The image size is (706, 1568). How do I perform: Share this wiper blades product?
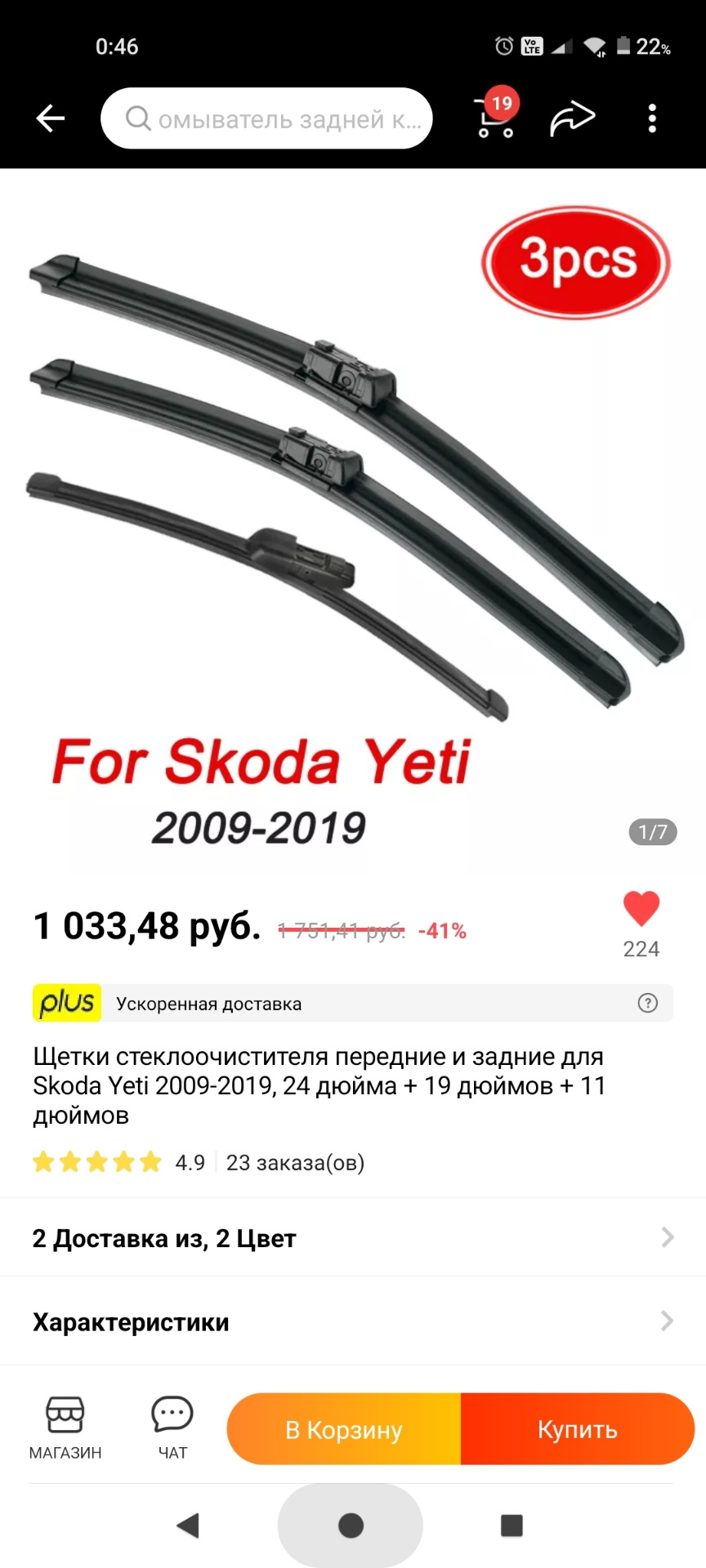[x=572, y=118]
